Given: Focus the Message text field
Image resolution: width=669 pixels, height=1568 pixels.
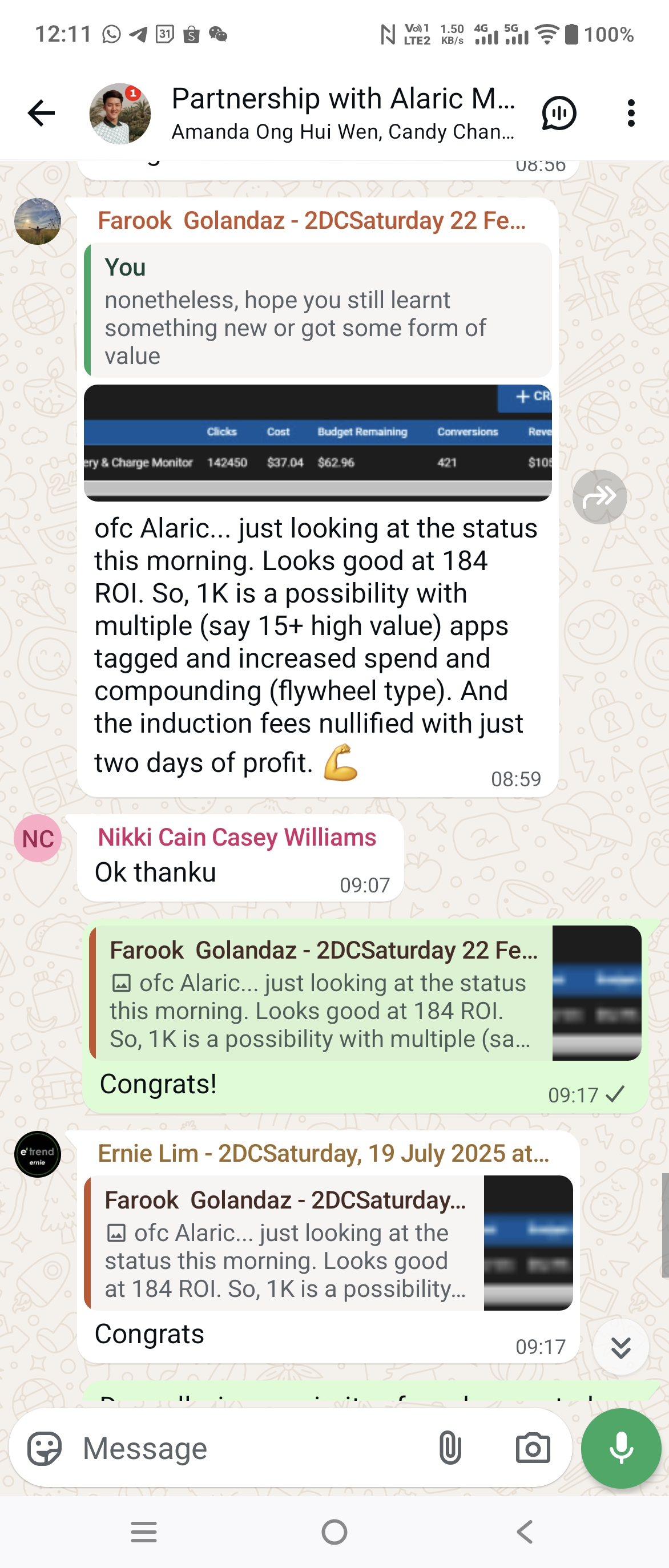Looking at the screenshot, I should [x=249, y=1448].
